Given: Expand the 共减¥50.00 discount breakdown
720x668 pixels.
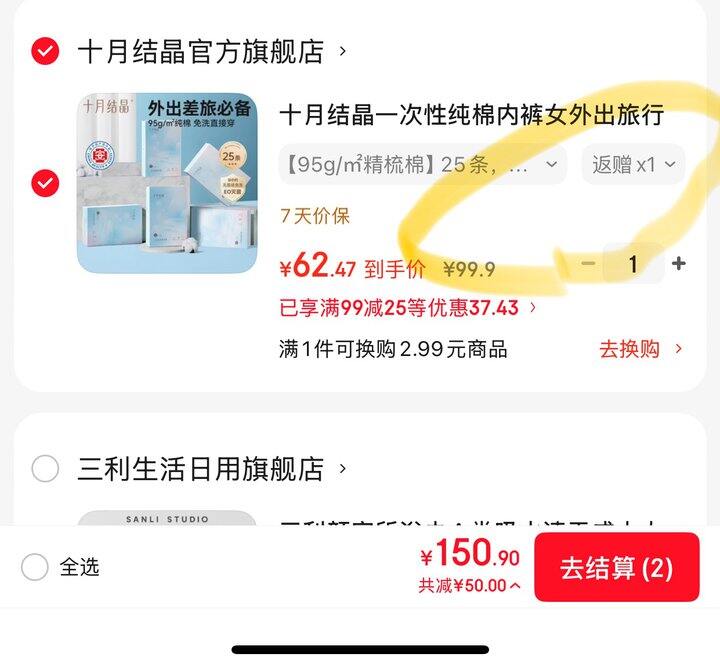Looking at the screenshot, I should pos(469,585).
